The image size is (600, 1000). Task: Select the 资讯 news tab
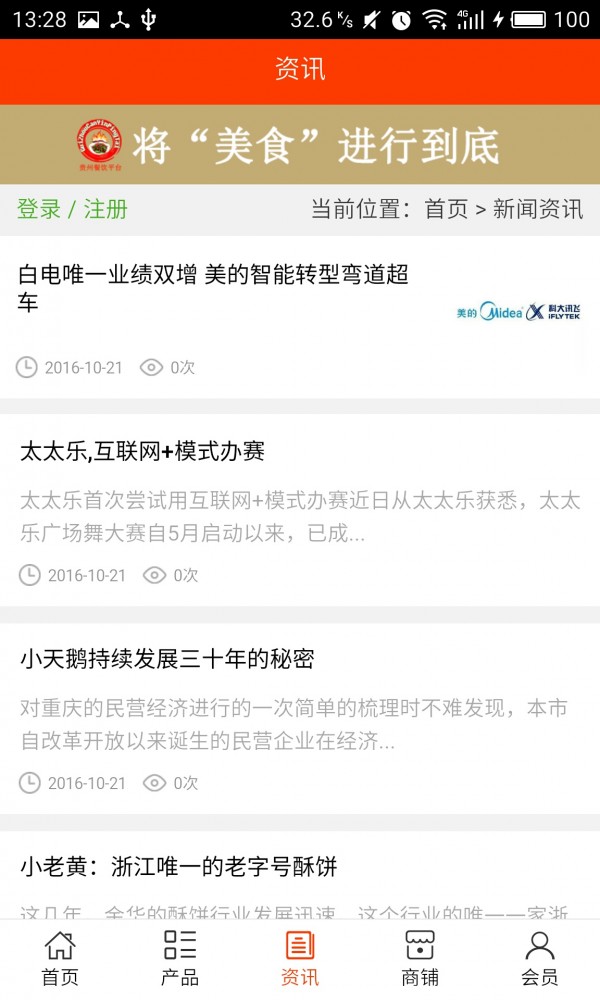pyautogui.click(x=300, y=959)
